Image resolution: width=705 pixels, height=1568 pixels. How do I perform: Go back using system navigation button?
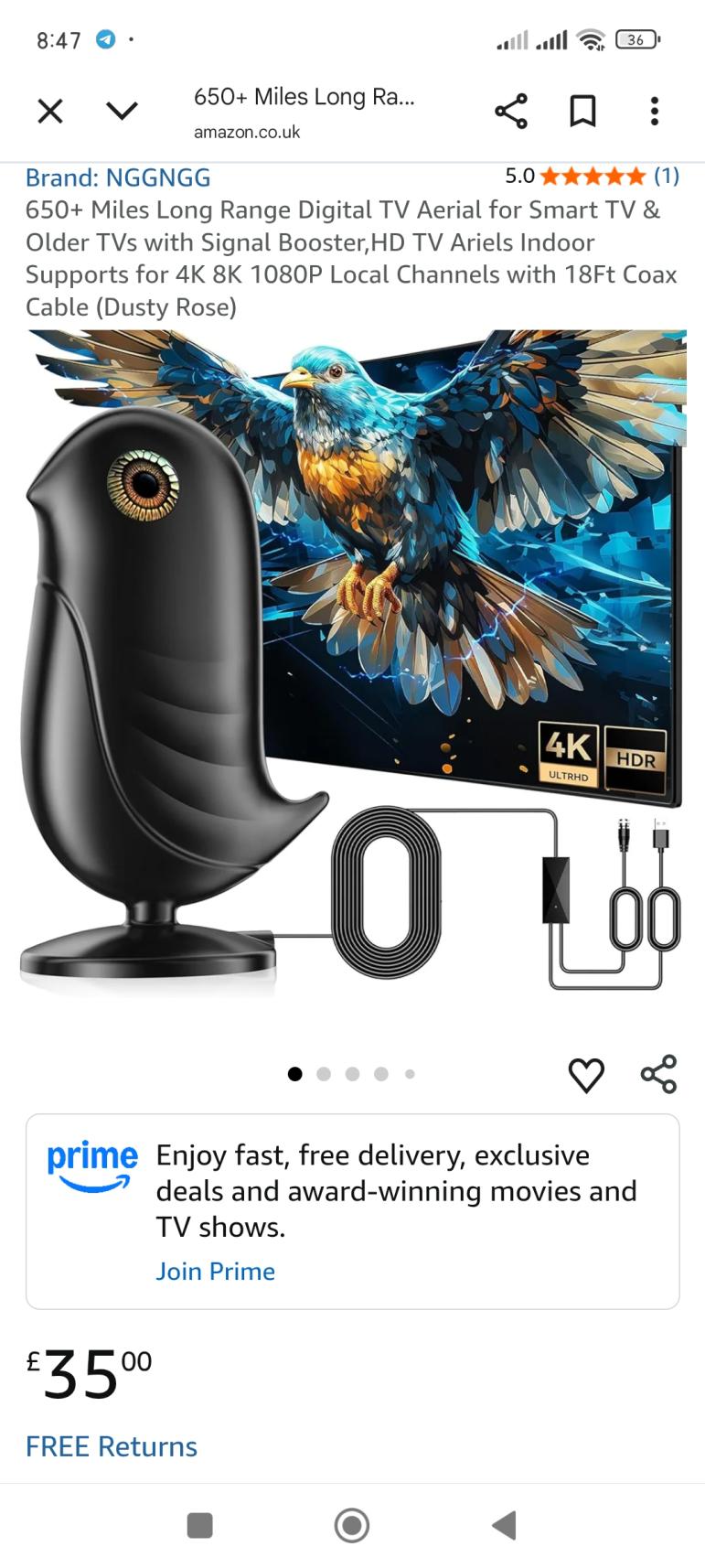click(504, 1525)
